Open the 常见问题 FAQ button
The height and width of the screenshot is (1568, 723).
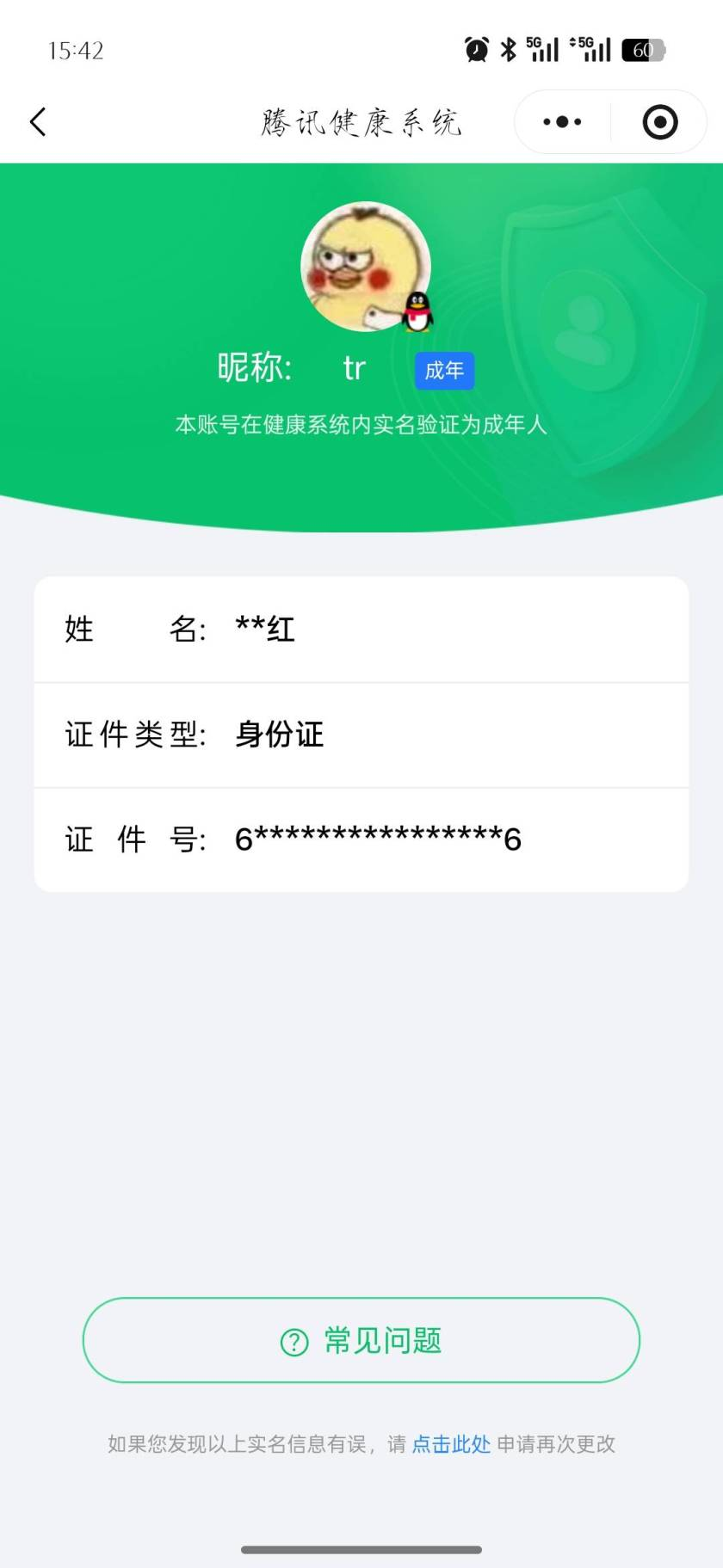coord(361,1340)
